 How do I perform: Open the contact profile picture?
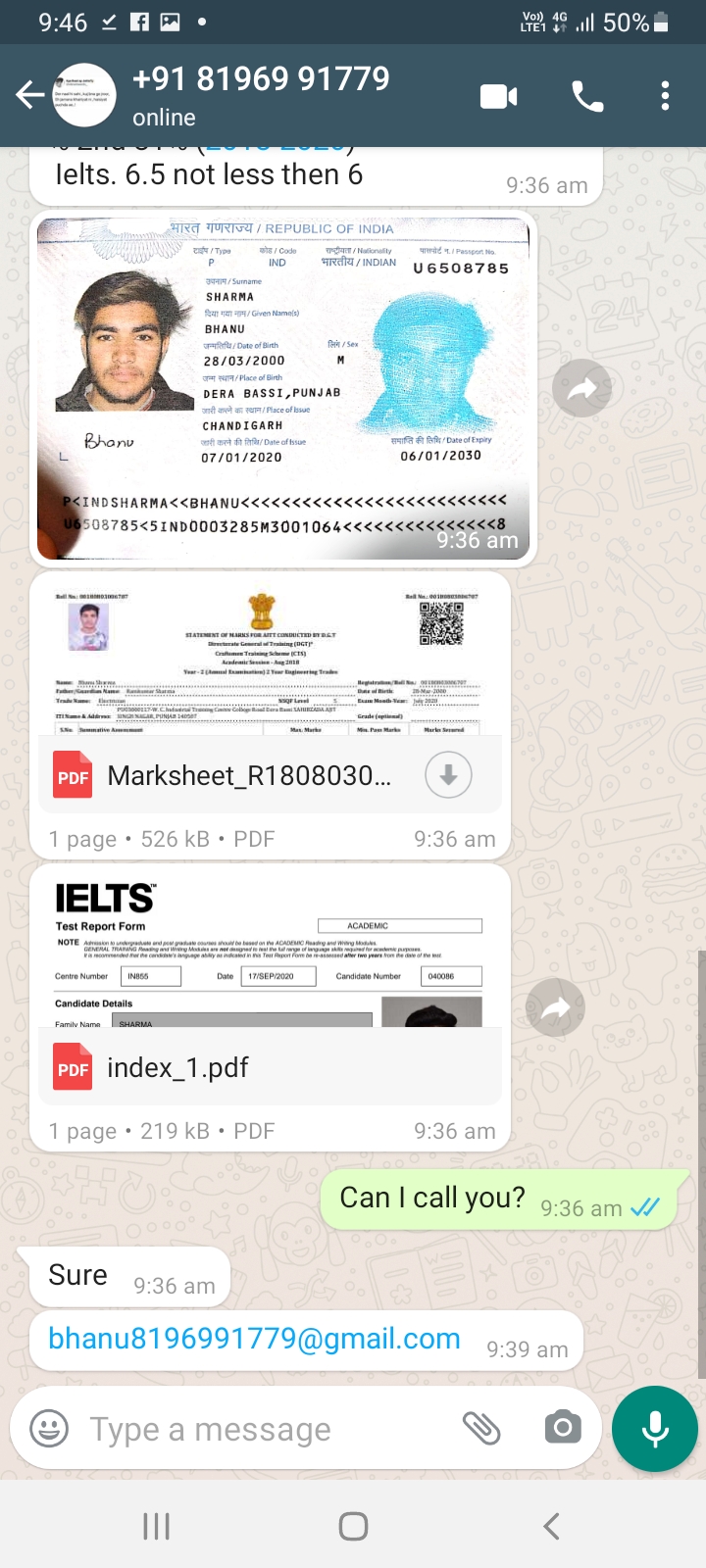tap(84, 95)
